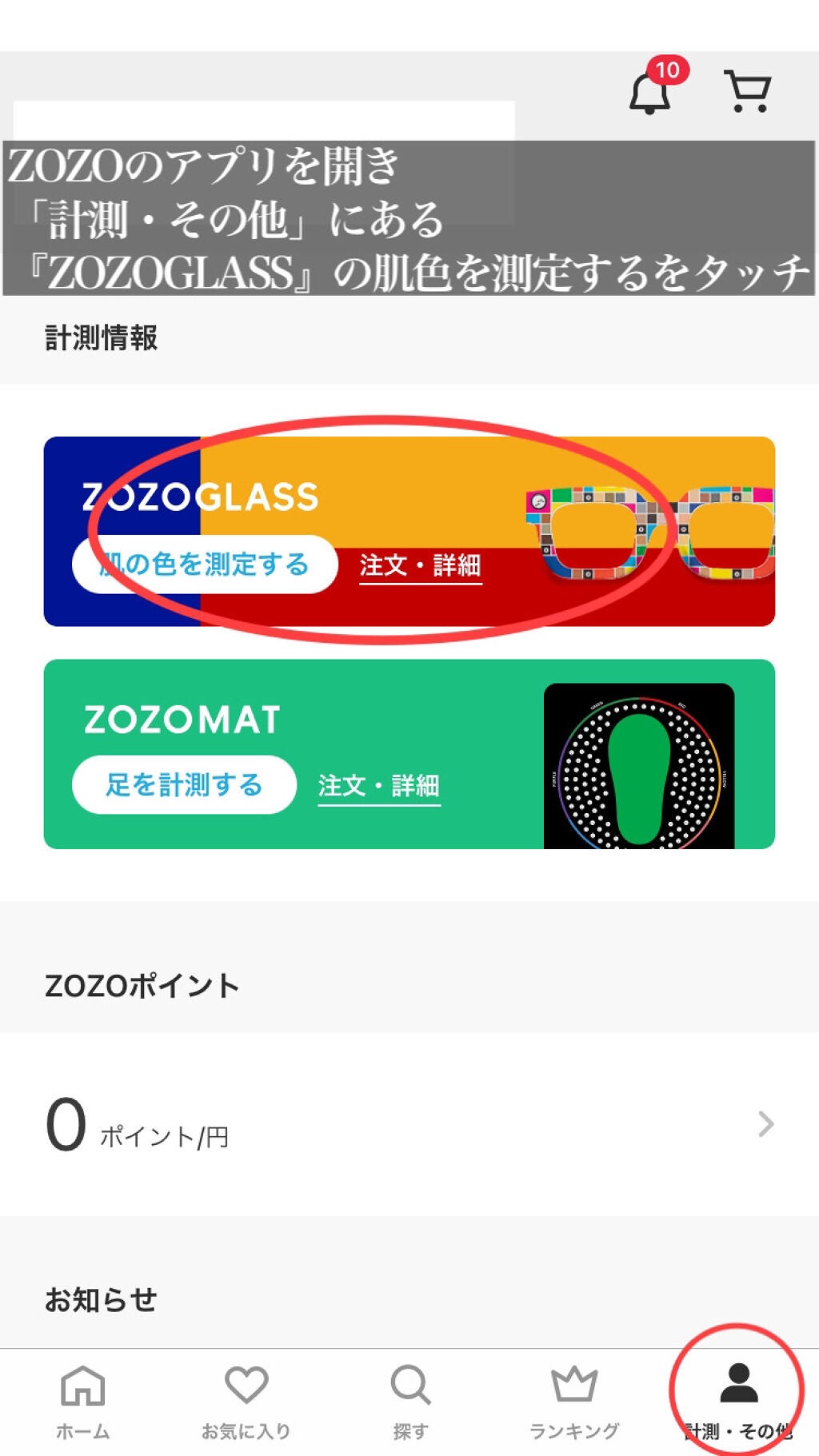Tap 足を計測する on ZOZOMAT

tap(186, 786)
